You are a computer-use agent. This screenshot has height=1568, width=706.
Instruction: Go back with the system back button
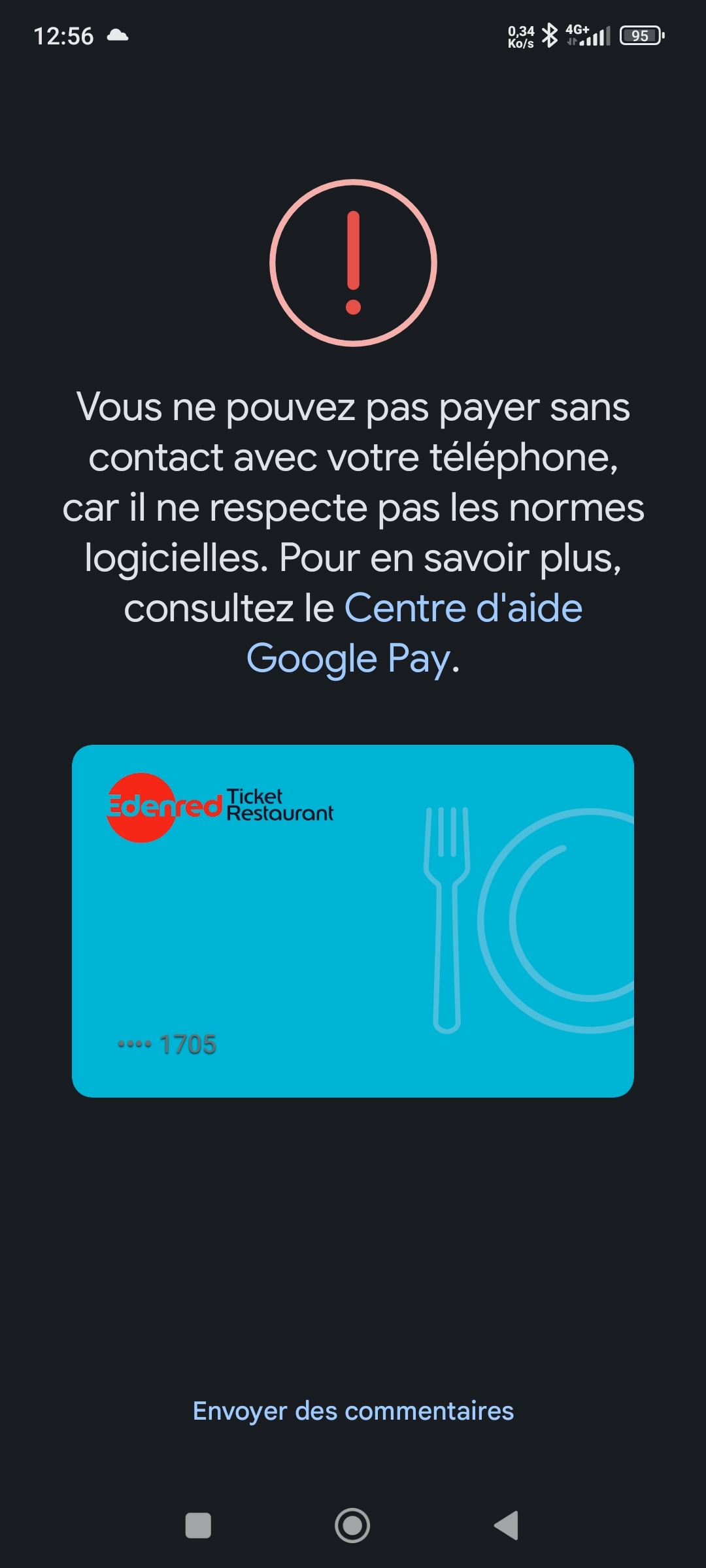tap(507, 1526)
